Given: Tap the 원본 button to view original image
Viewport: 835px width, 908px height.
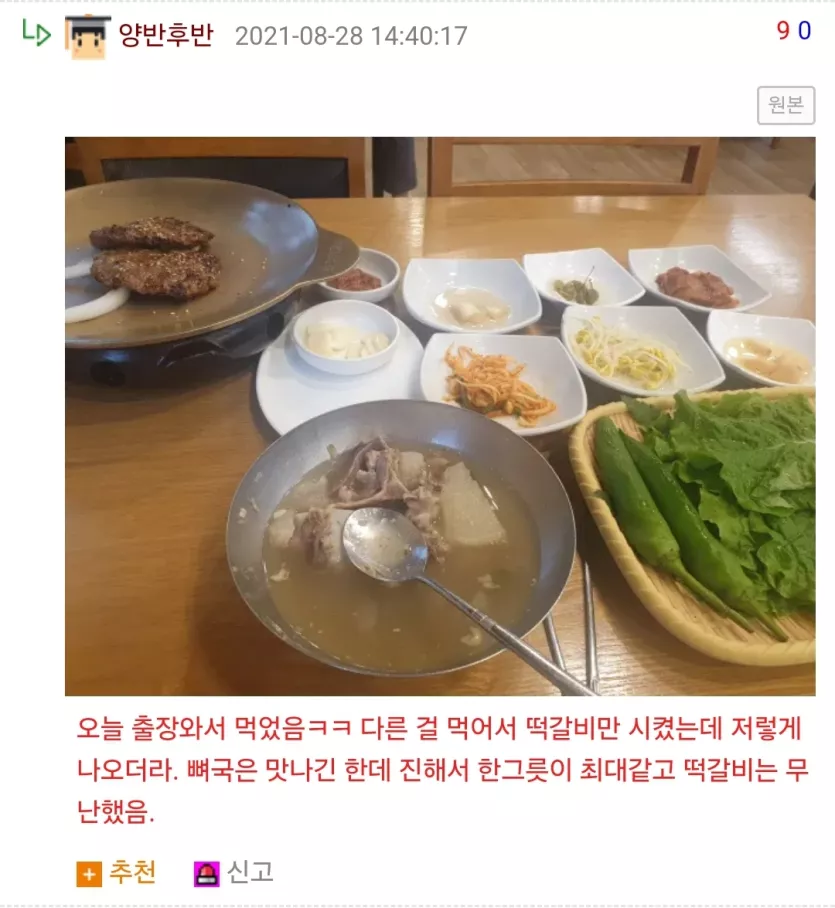Looking at the screenshot, I should [785, 105].
